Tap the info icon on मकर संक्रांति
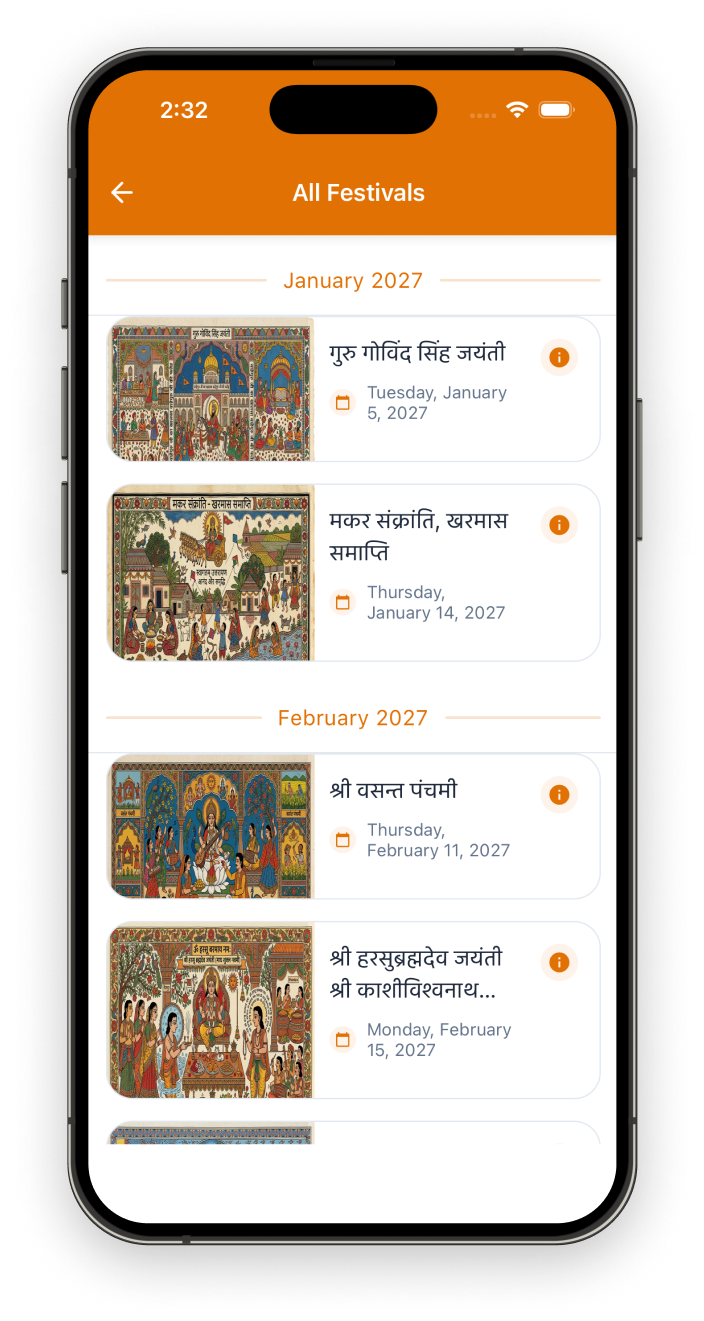Screen dimensions: 704x1321 click(x=559, y=525)
